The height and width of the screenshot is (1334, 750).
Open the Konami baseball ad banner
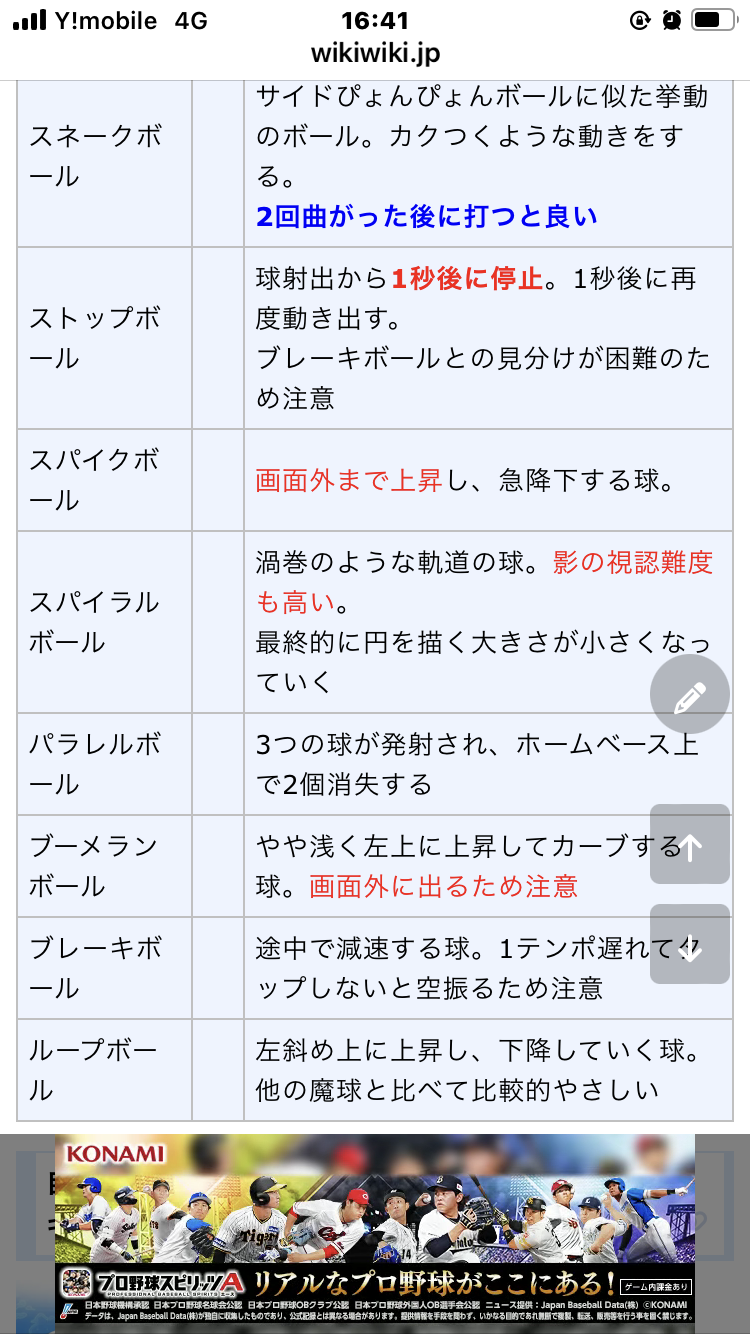pos(375,1228)
